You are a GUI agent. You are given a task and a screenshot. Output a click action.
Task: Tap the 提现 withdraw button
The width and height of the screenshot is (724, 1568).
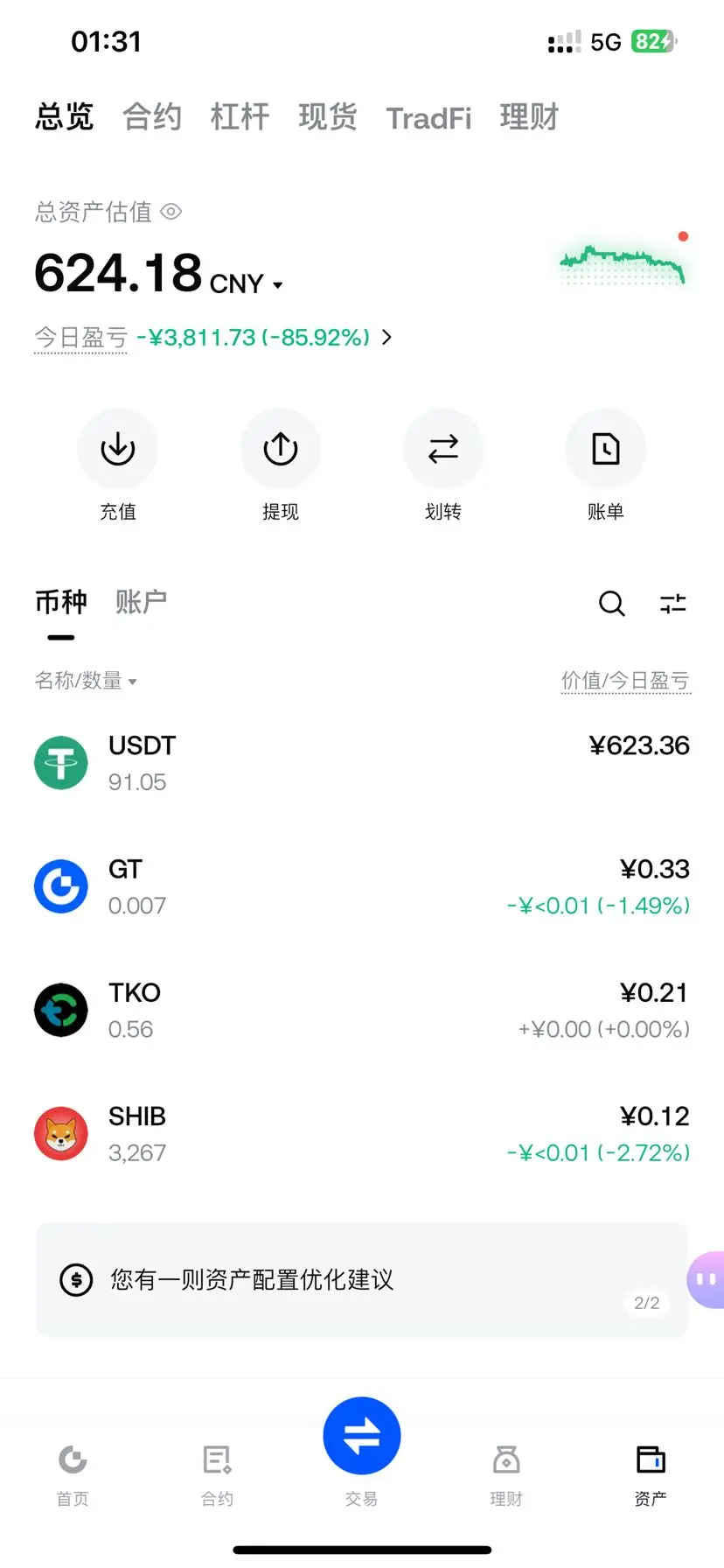[x=281, y=450]
